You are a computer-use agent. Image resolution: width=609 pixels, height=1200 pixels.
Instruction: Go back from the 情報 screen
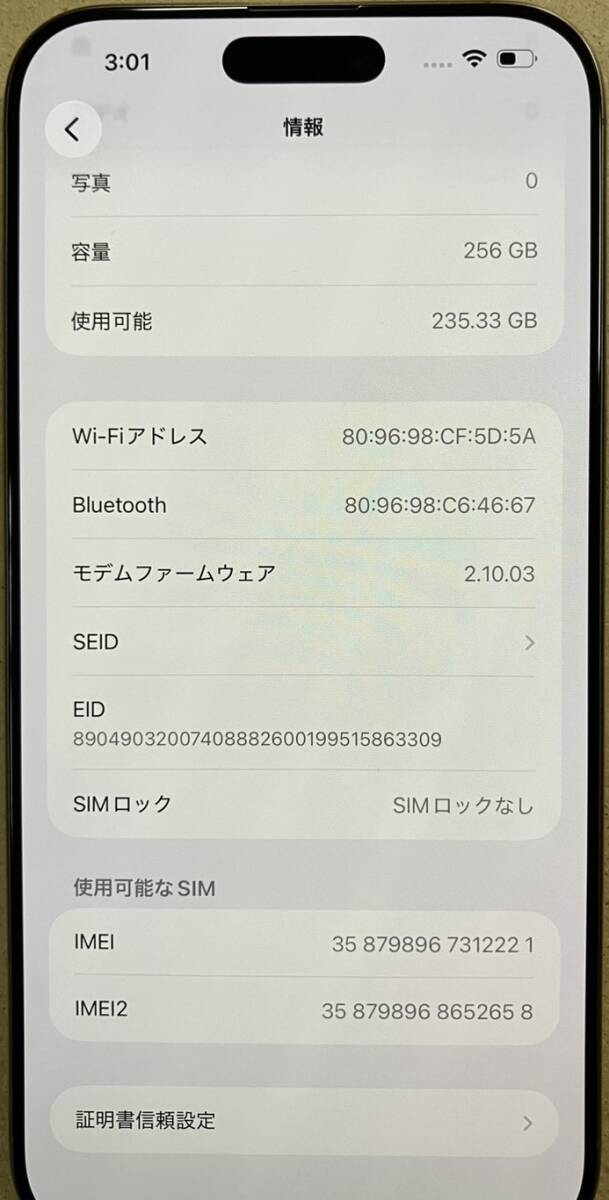(x=73, y=129)
